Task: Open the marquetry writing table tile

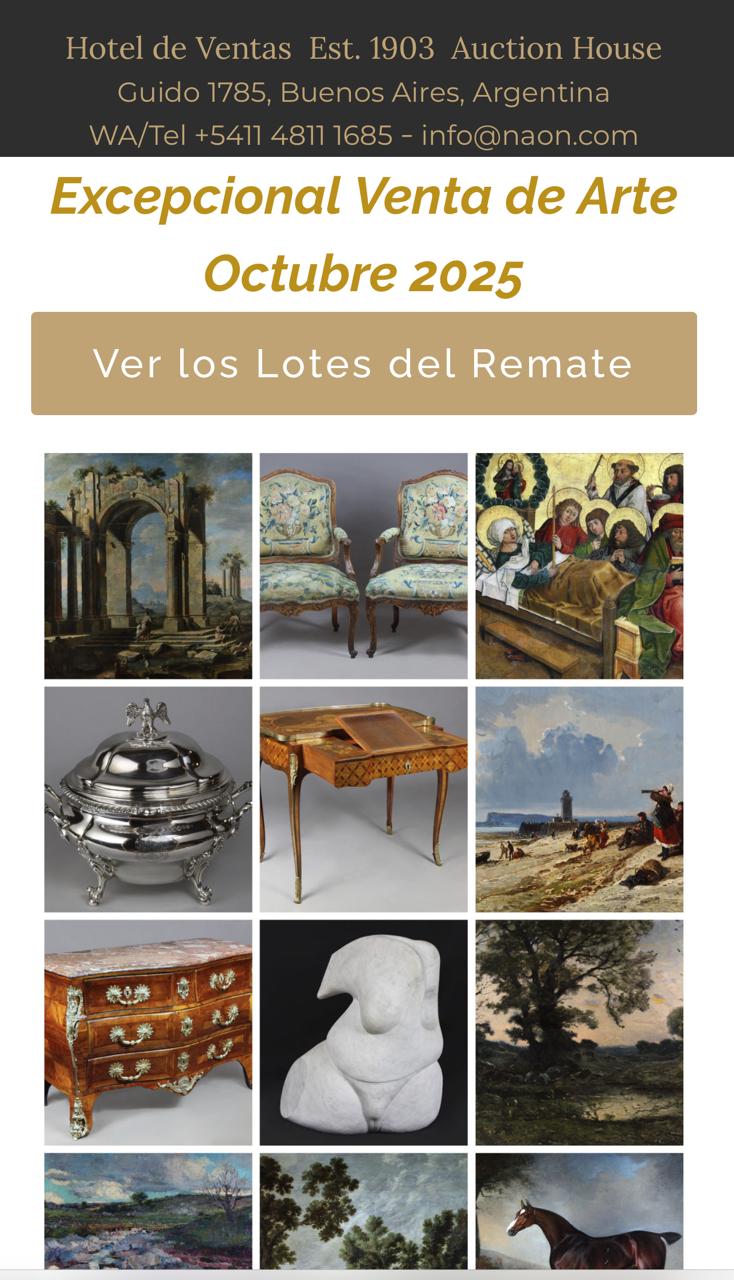Action: [363, 799]
